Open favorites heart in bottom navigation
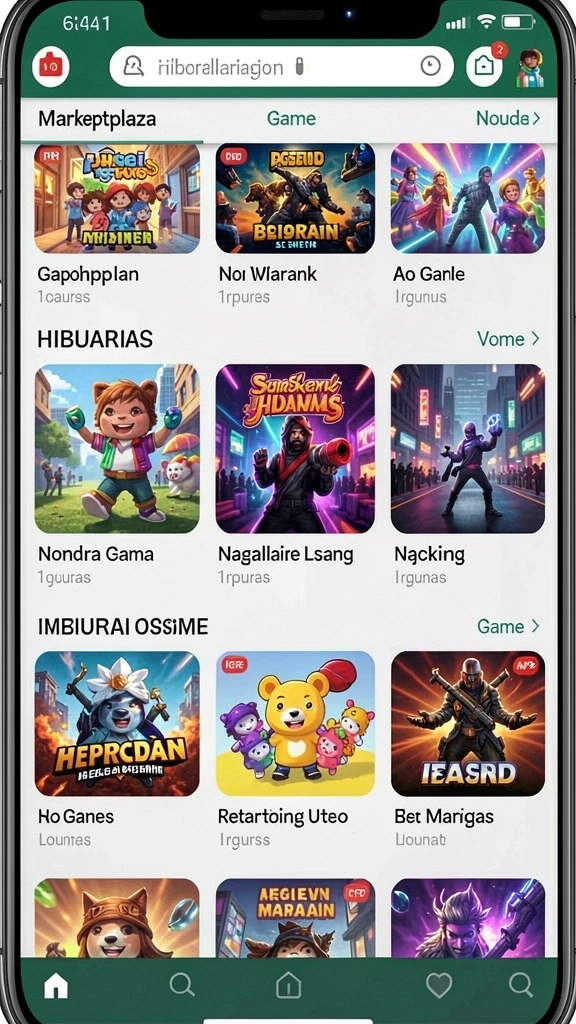Screen dimensions: 576x1024 pos(439,985)
